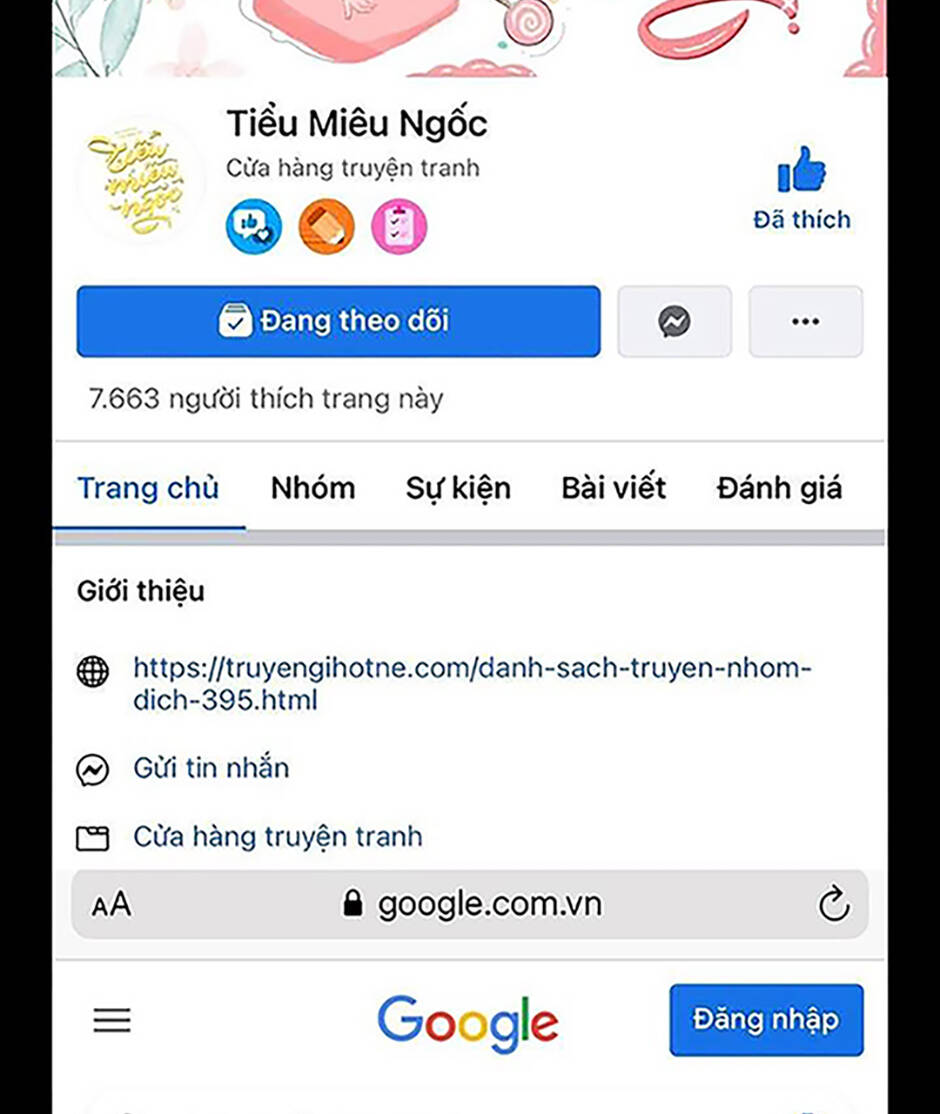The image size is (940, 1114).
Task: Tap the Gửi tin nhắn link
Action: coord(211,768)
